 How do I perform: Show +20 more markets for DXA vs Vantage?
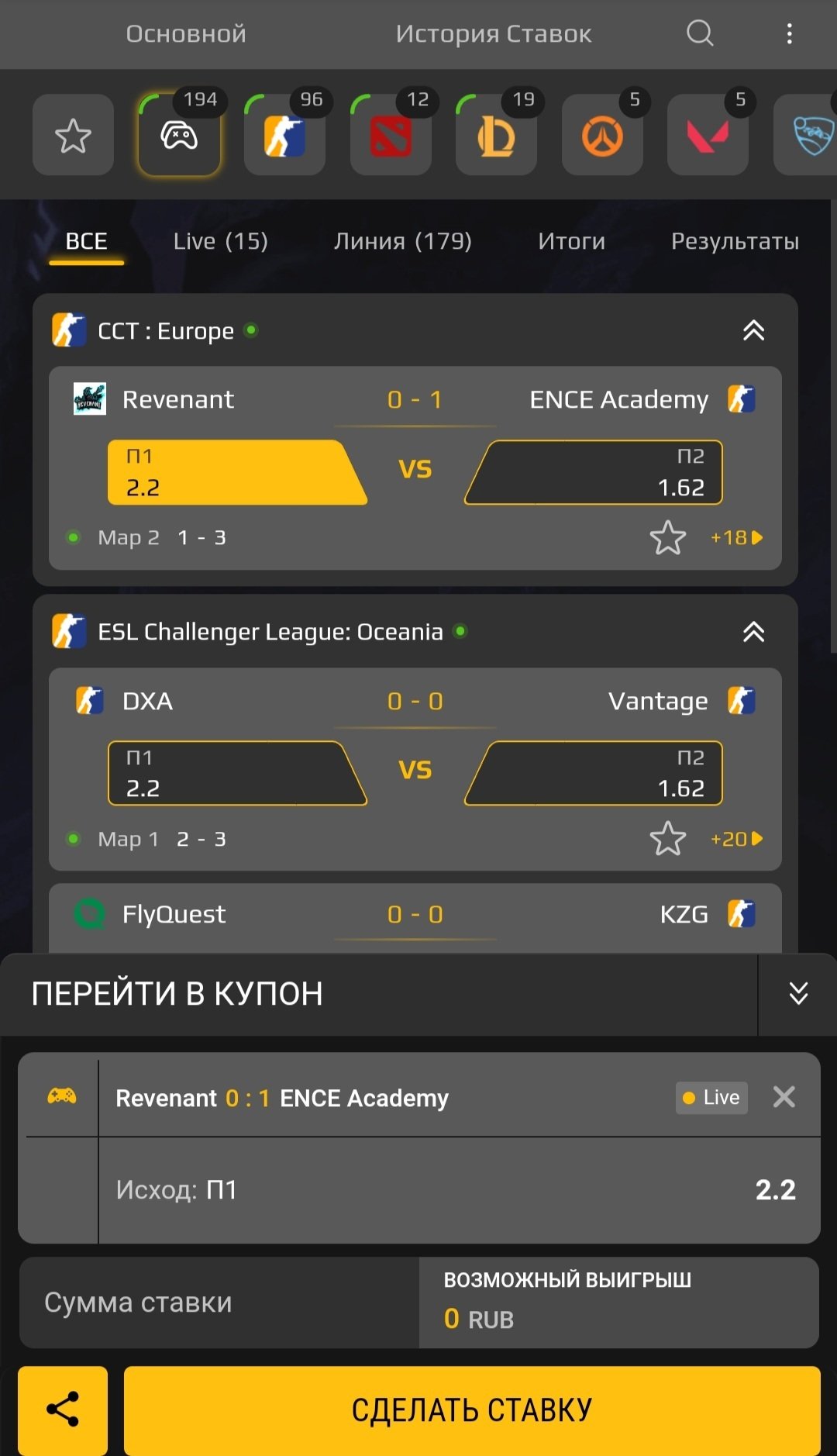point(735,839)
